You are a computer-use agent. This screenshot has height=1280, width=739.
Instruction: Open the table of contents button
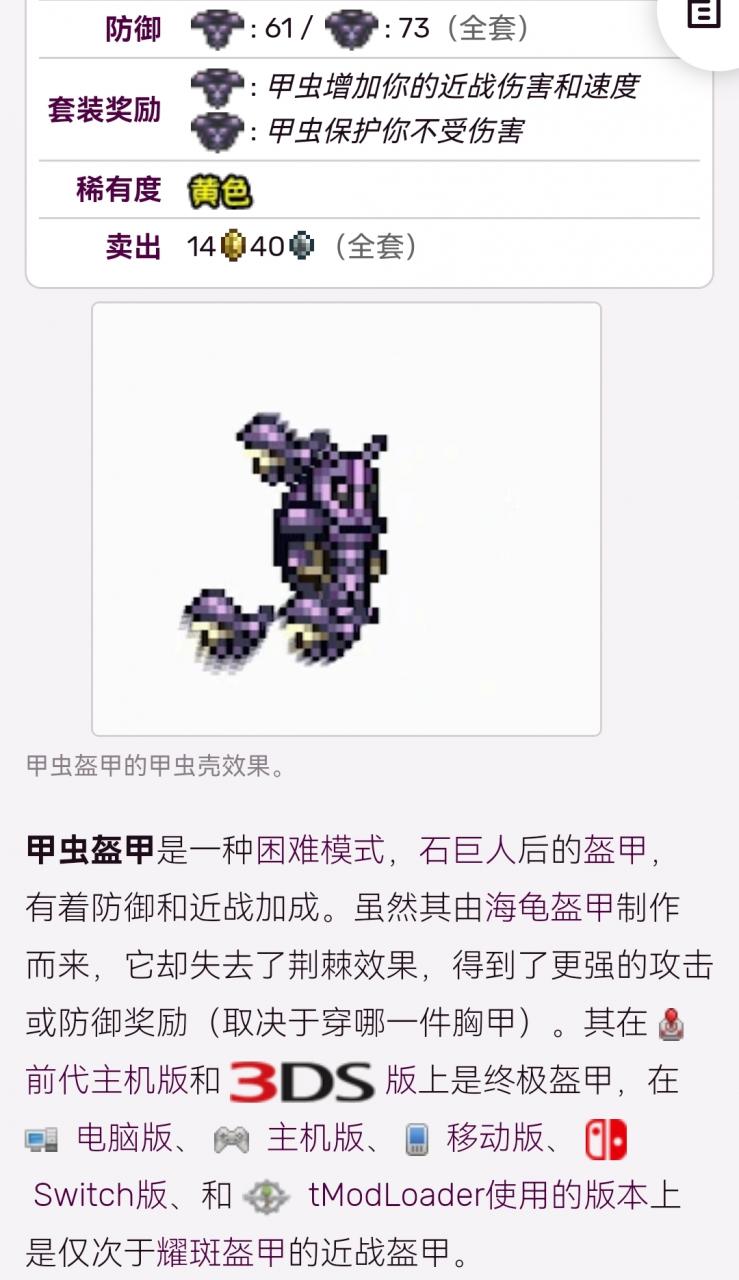[704, 14]
